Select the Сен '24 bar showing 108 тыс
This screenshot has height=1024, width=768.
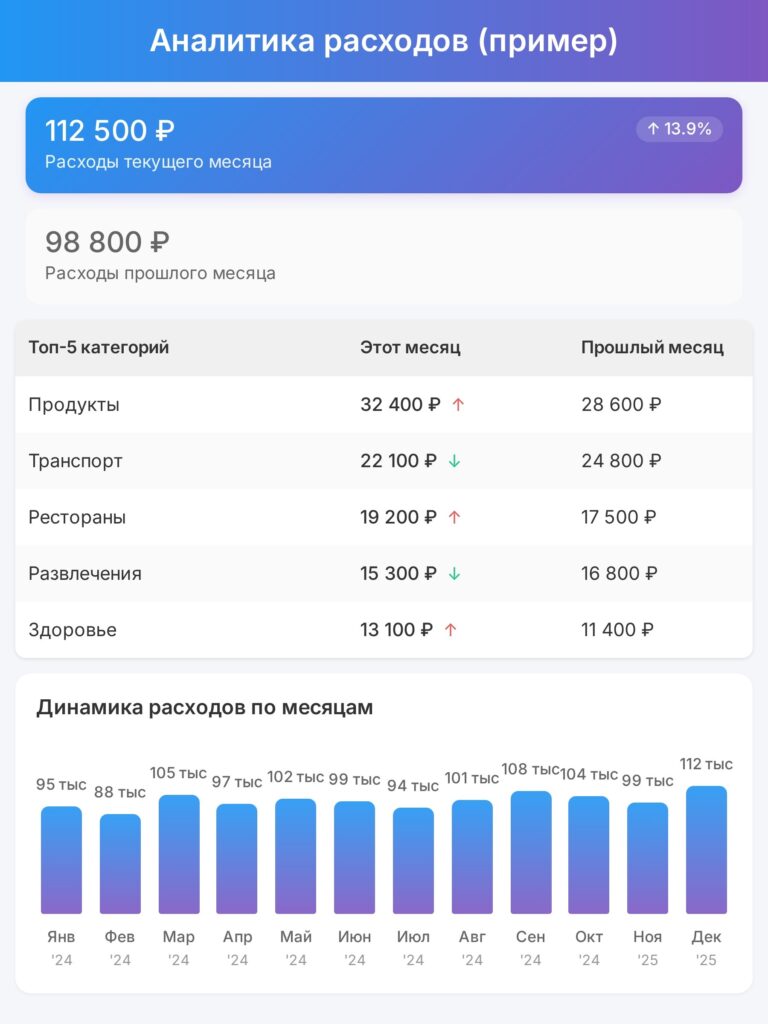pyautogui.click(x=531, y=850)
